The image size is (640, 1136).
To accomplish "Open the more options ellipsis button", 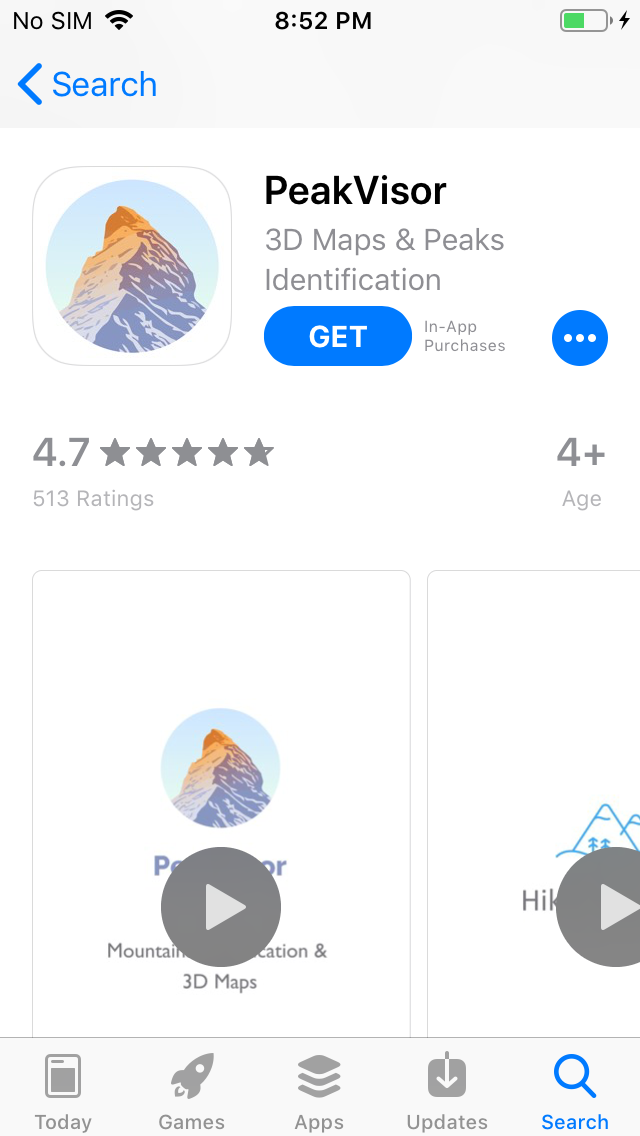I will pos(580,338).
